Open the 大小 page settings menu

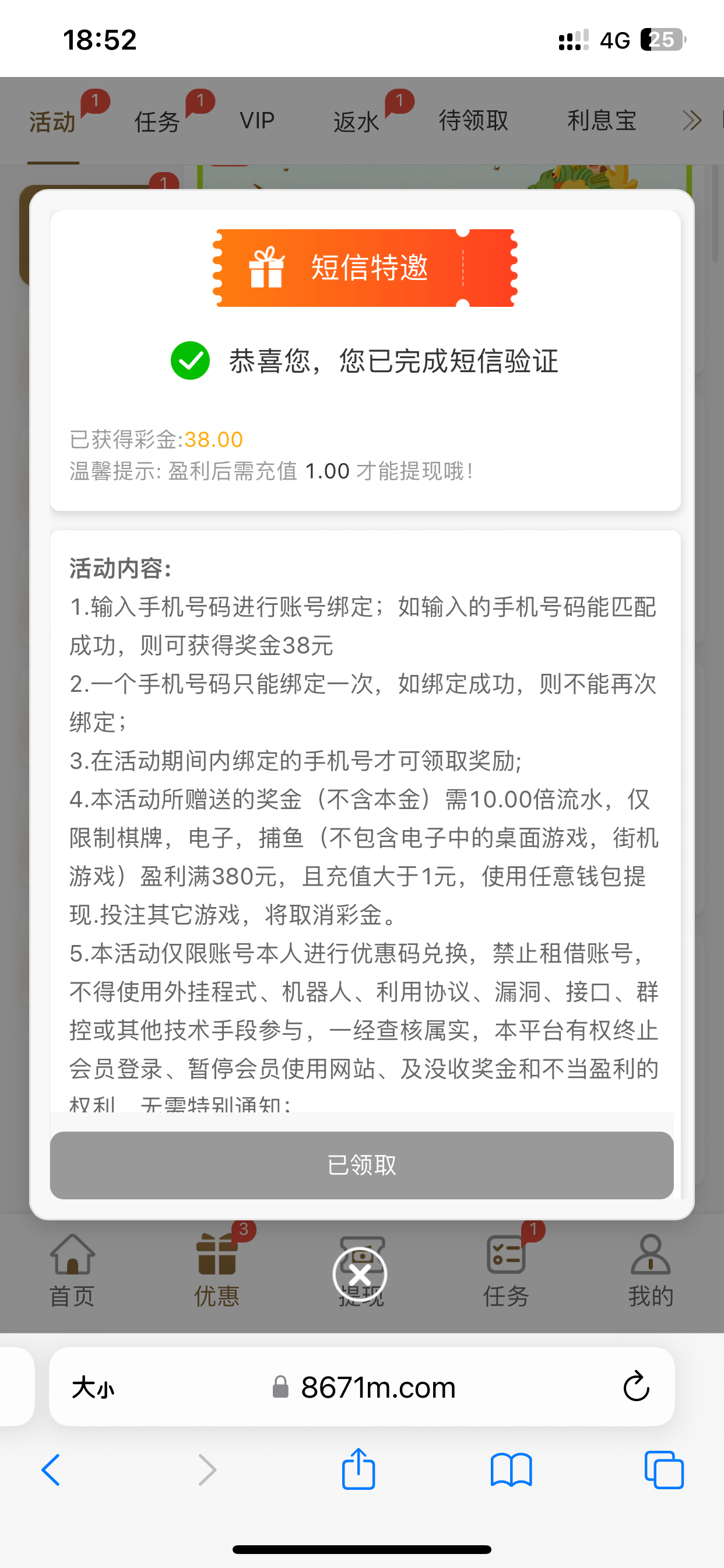click(93, 1388)
